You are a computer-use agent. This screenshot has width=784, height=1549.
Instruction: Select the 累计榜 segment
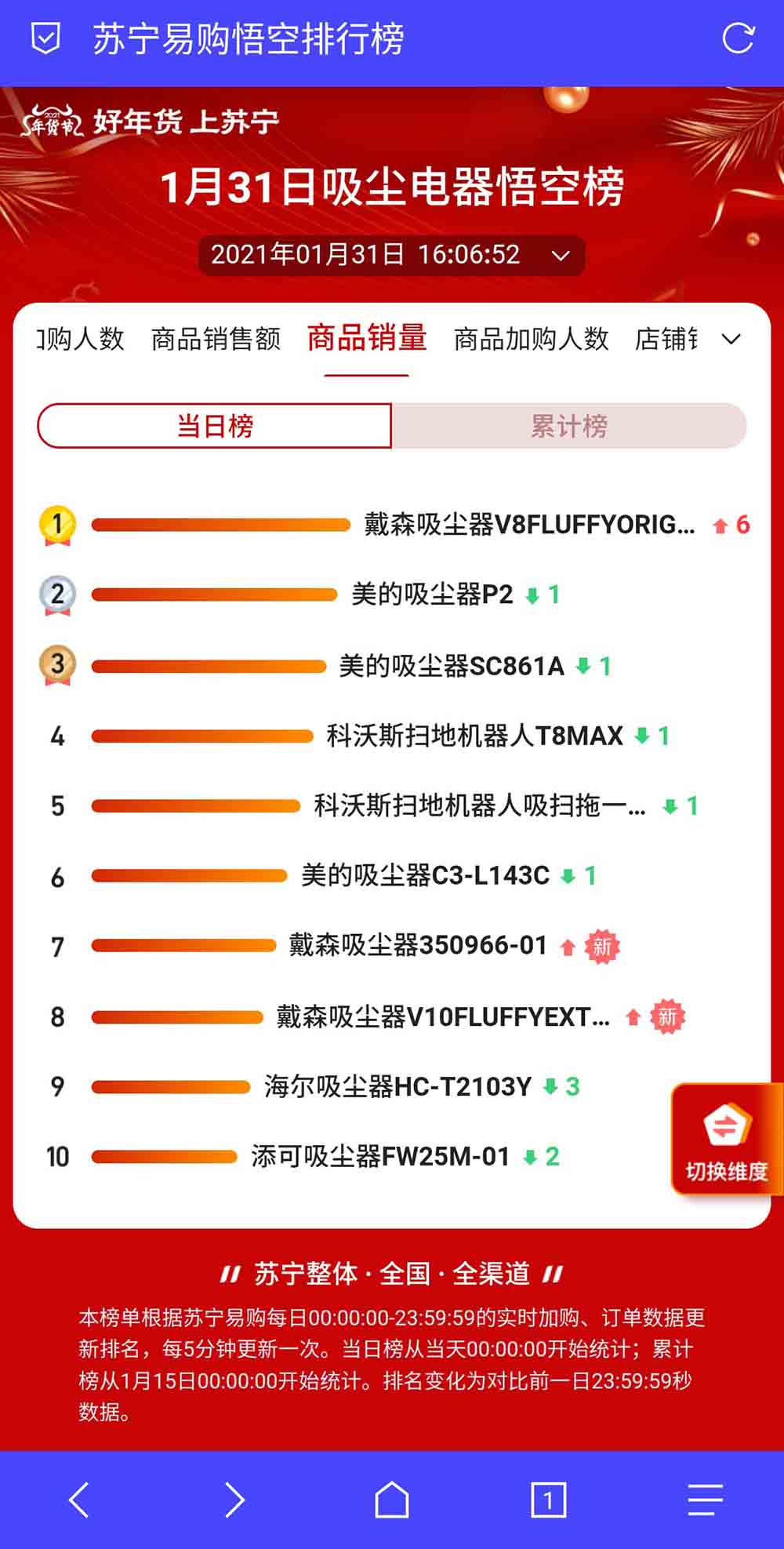pyautogui.click(x=569, y=426)
